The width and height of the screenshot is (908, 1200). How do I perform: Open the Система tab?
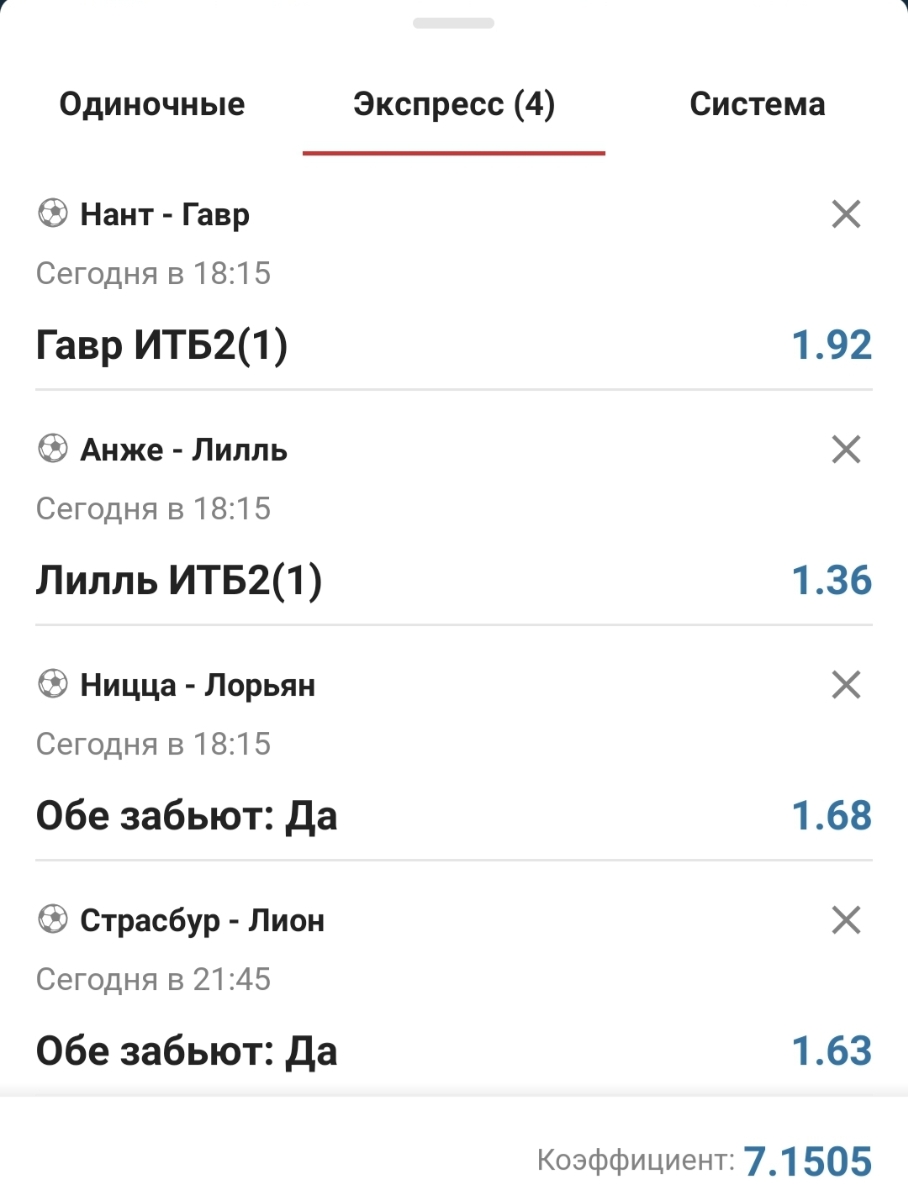pyautogui.click(x=757, y=105)
